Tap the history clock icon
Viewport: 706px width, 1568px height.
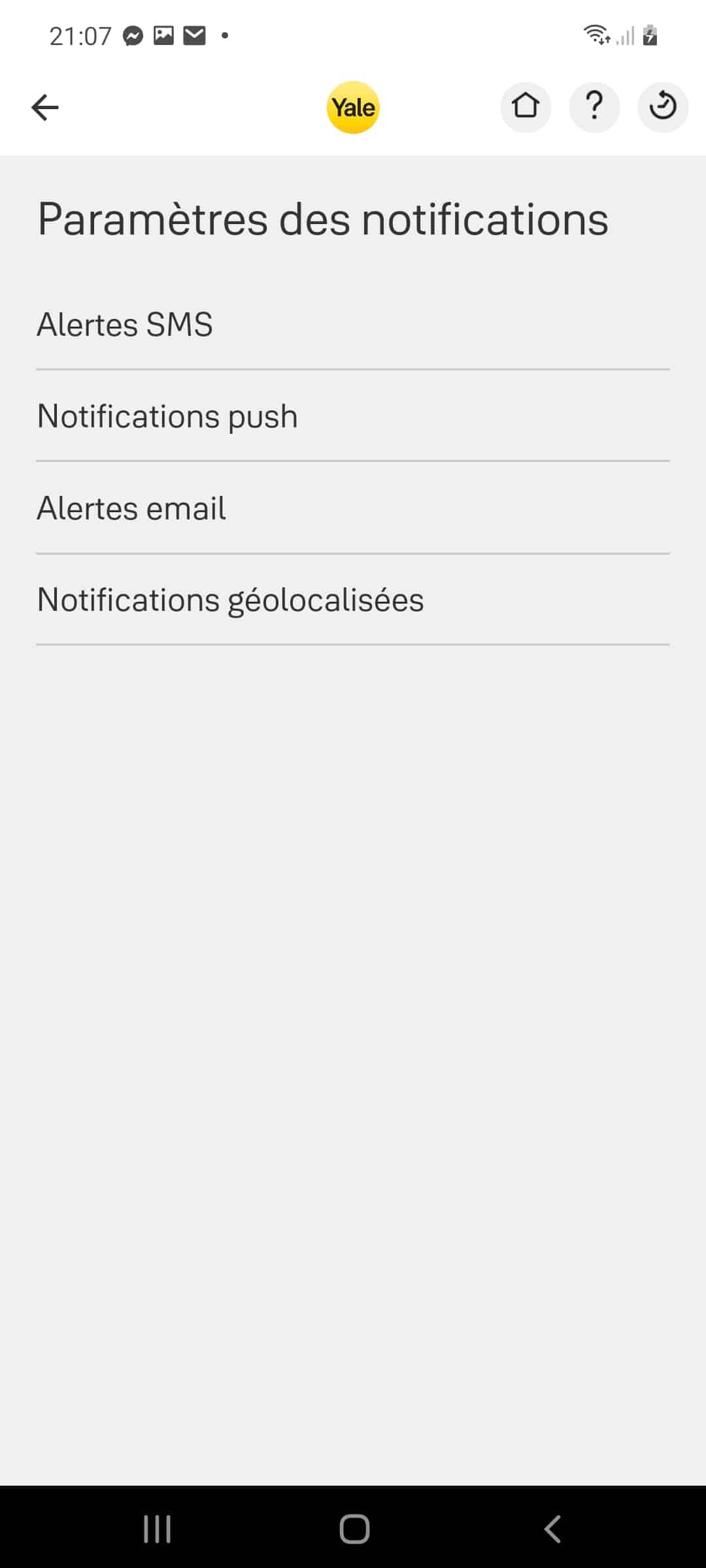pos(663,107)
